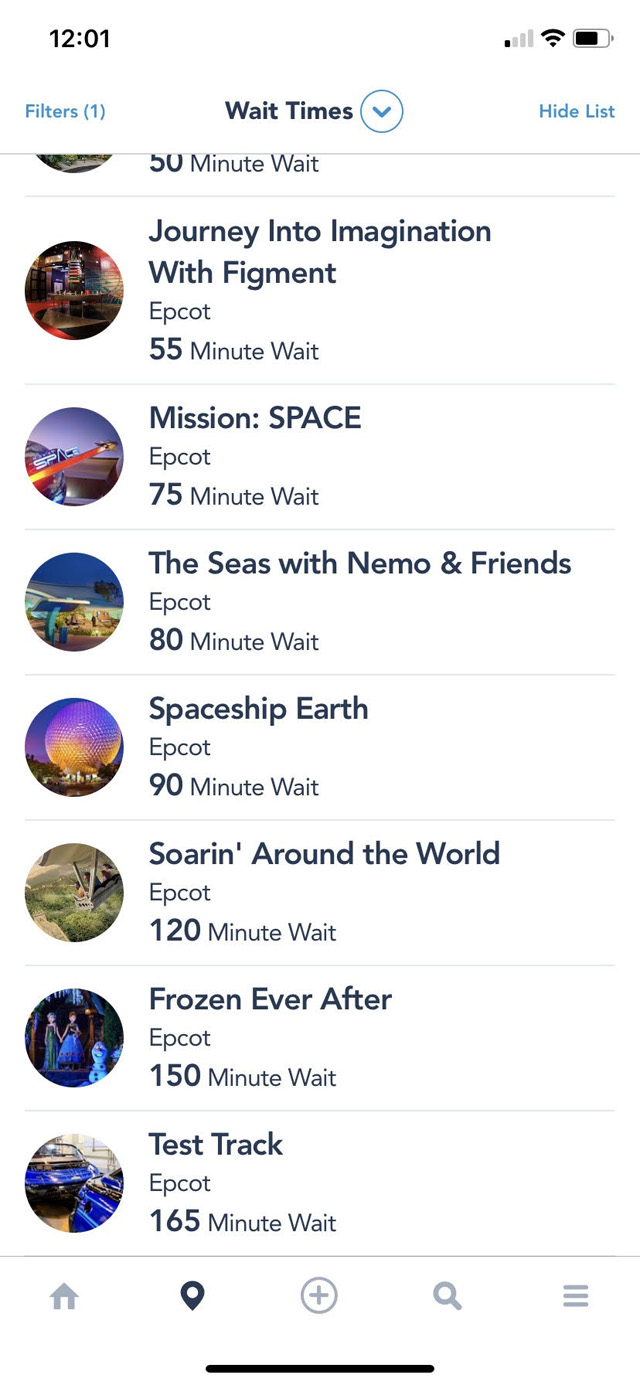Tap the plus button in bottom bar
This screenshot has width=640, height=1385.
pos(319,1297)
